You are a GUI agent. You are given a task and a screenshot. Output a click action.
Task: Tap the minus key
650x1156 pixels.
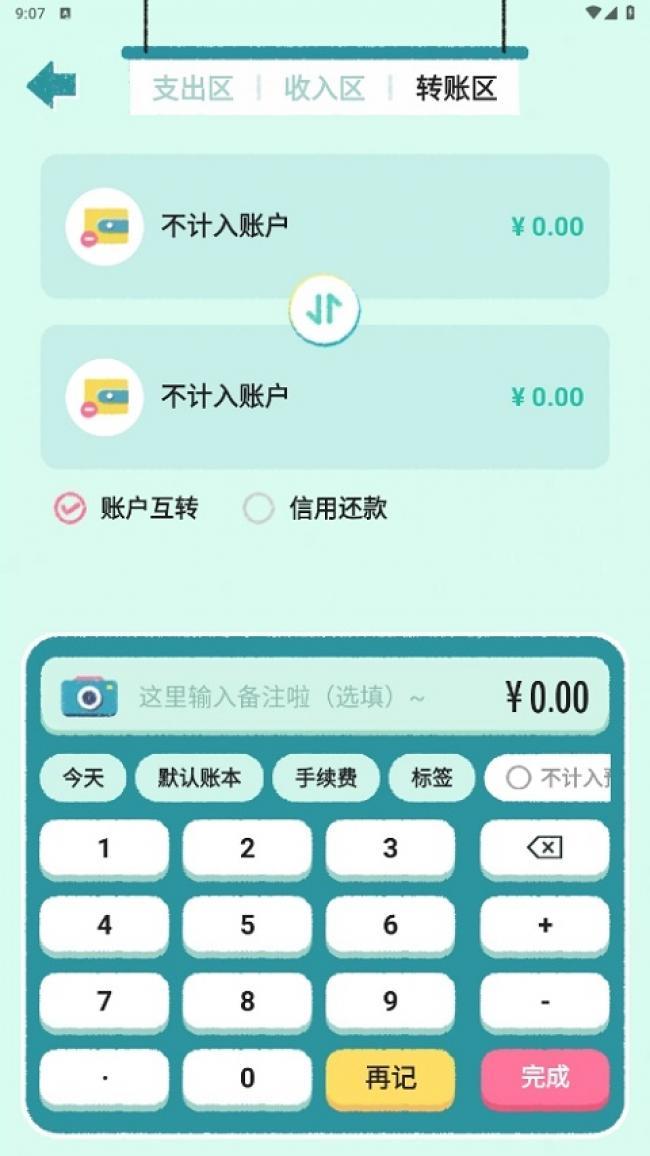(544, 1001)
